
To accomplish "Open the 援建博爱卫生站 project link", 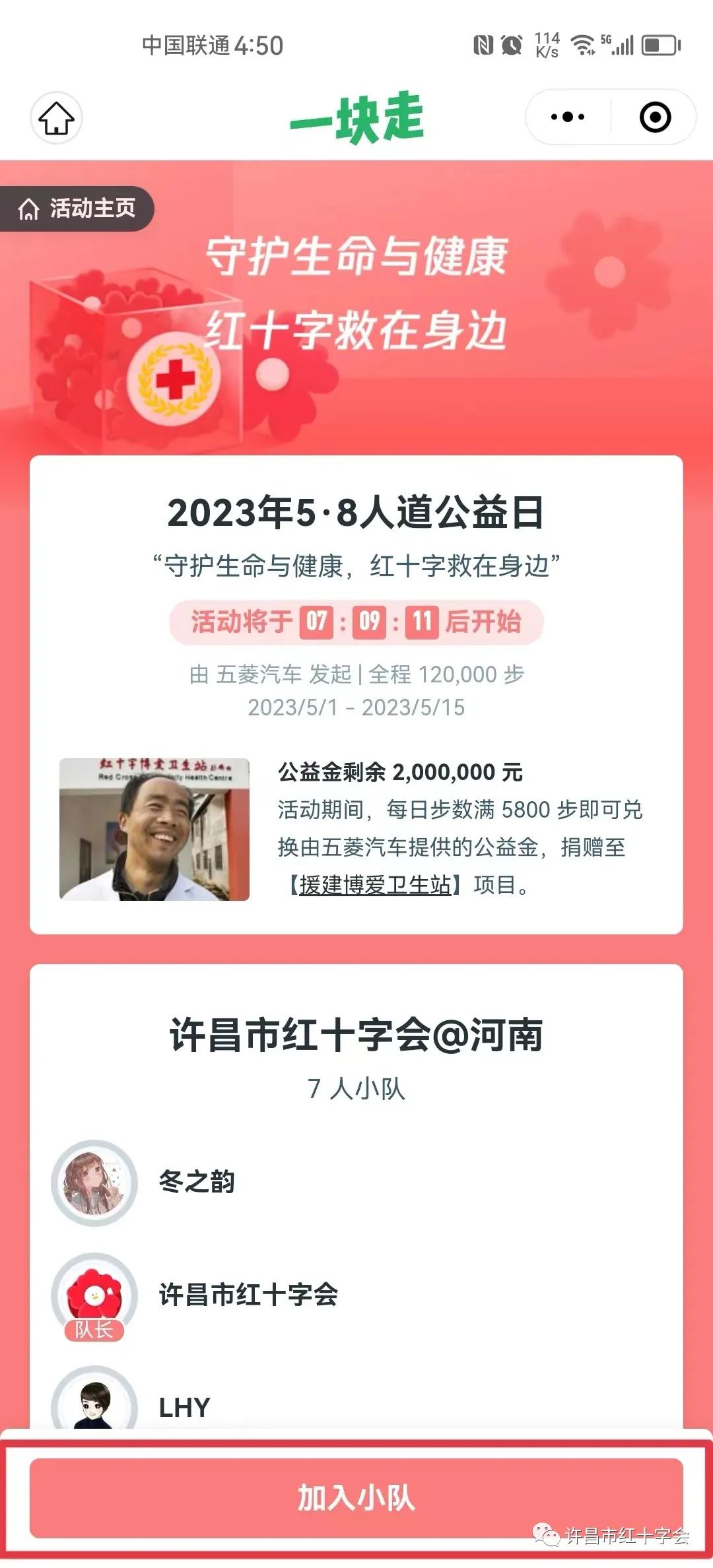I will [x=374, y=885].
